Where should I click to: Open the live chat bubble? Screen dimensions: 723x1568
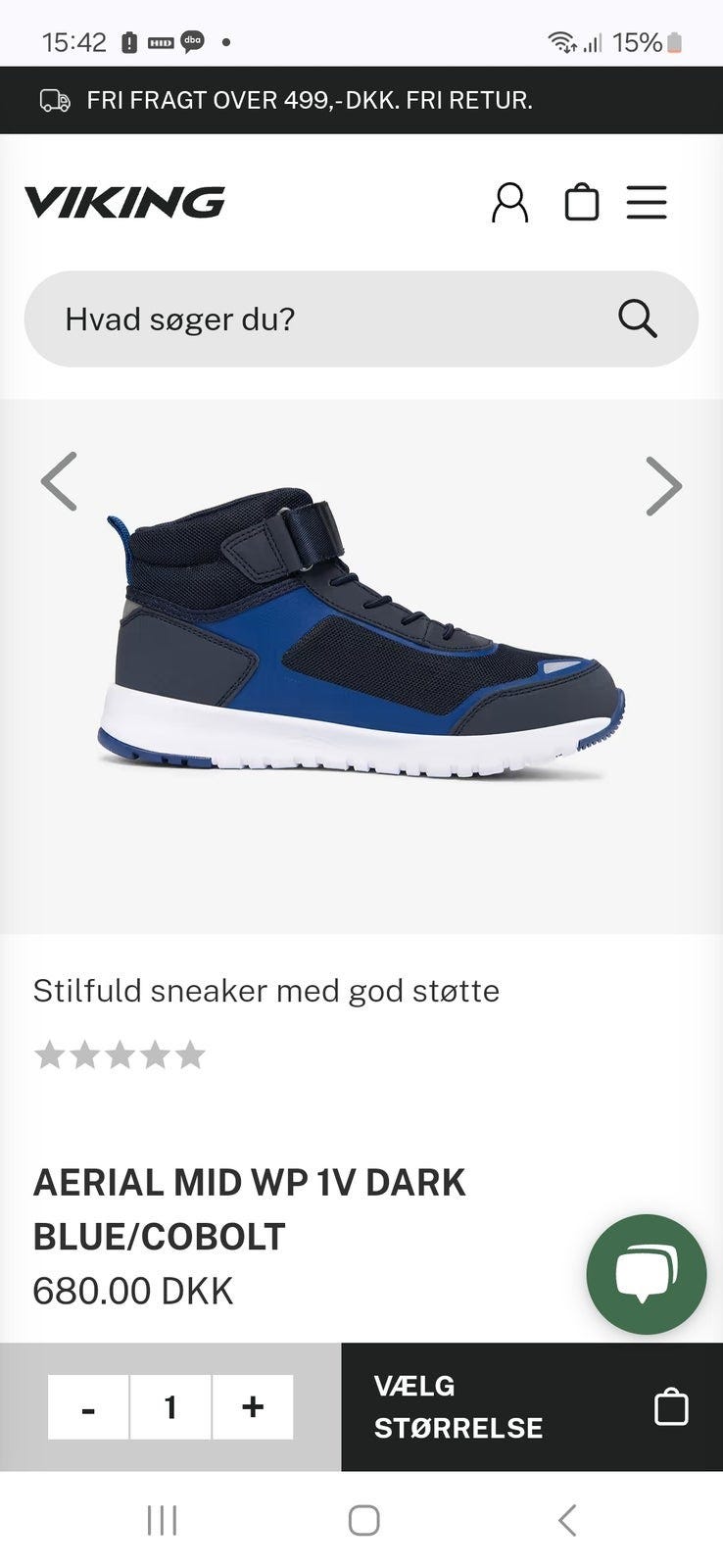point(646,1274)
